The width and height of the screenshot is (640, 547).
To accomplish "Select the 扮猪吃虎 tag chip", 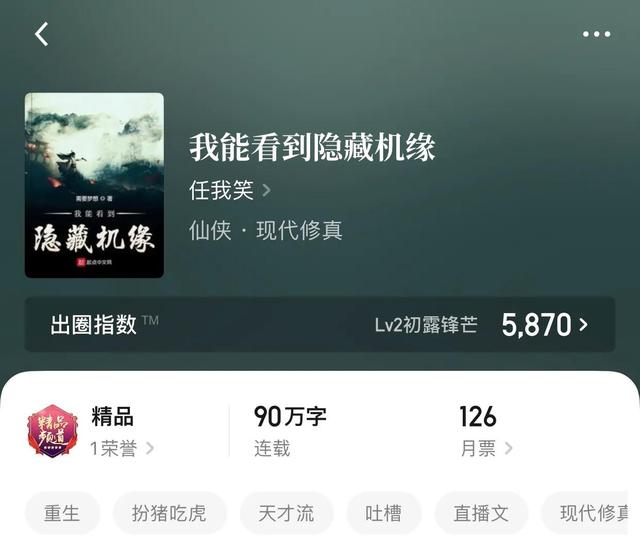I will point(169,513).
